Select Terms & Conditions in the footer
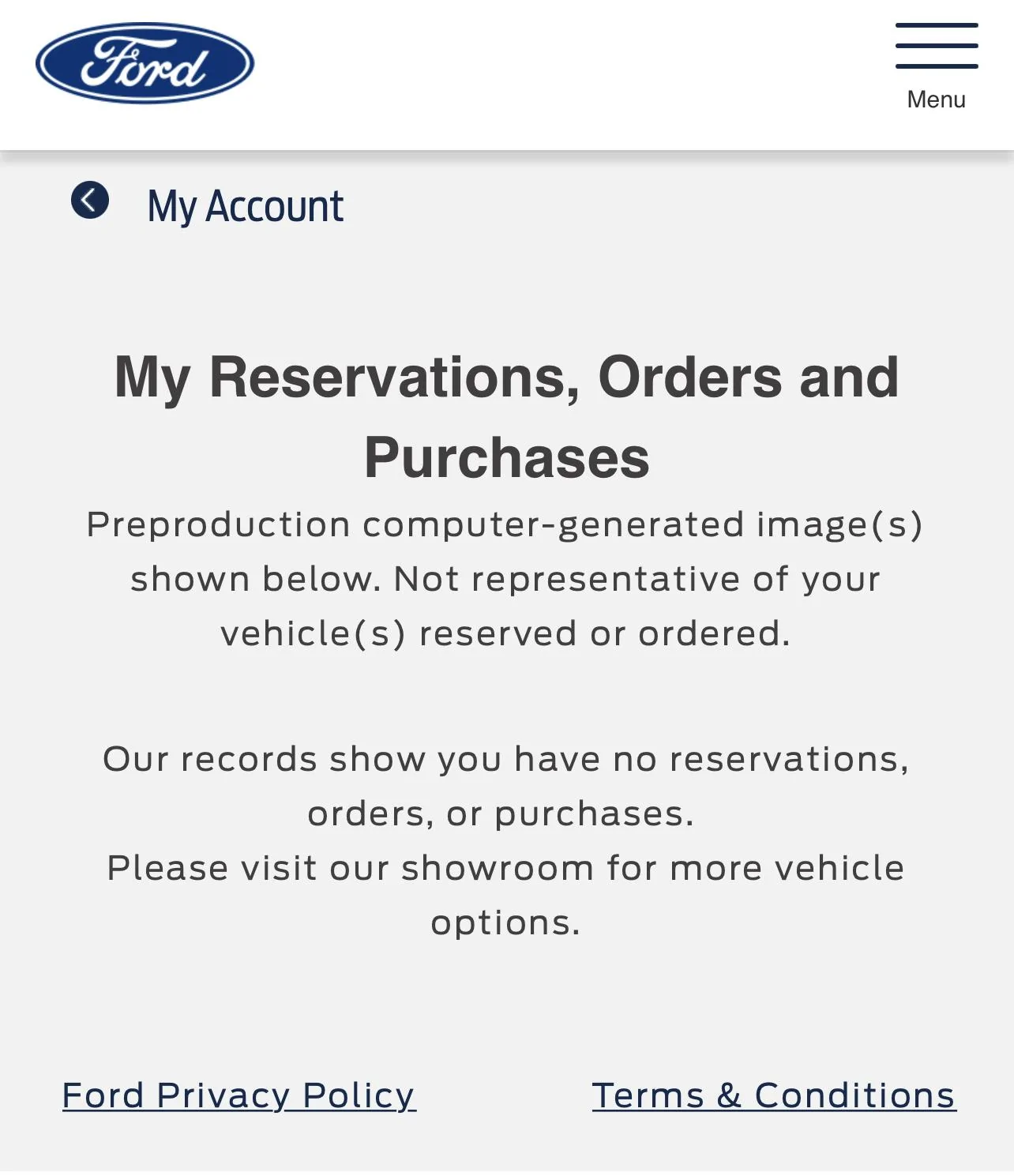Screen dimensions: 1014x1176 pos(775,1094)
